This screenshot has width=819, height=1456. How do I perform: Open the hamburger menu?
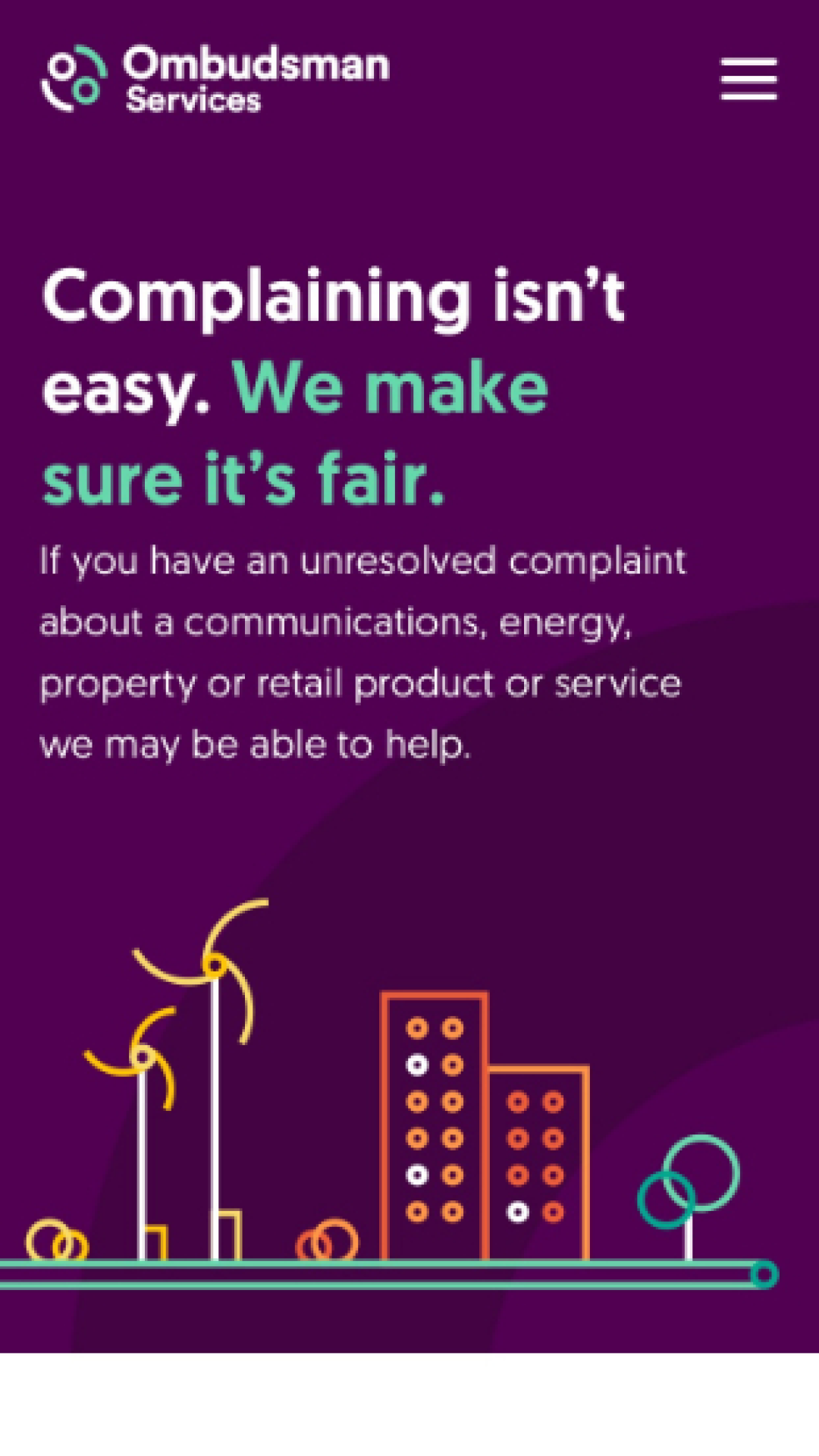(748, 79)
